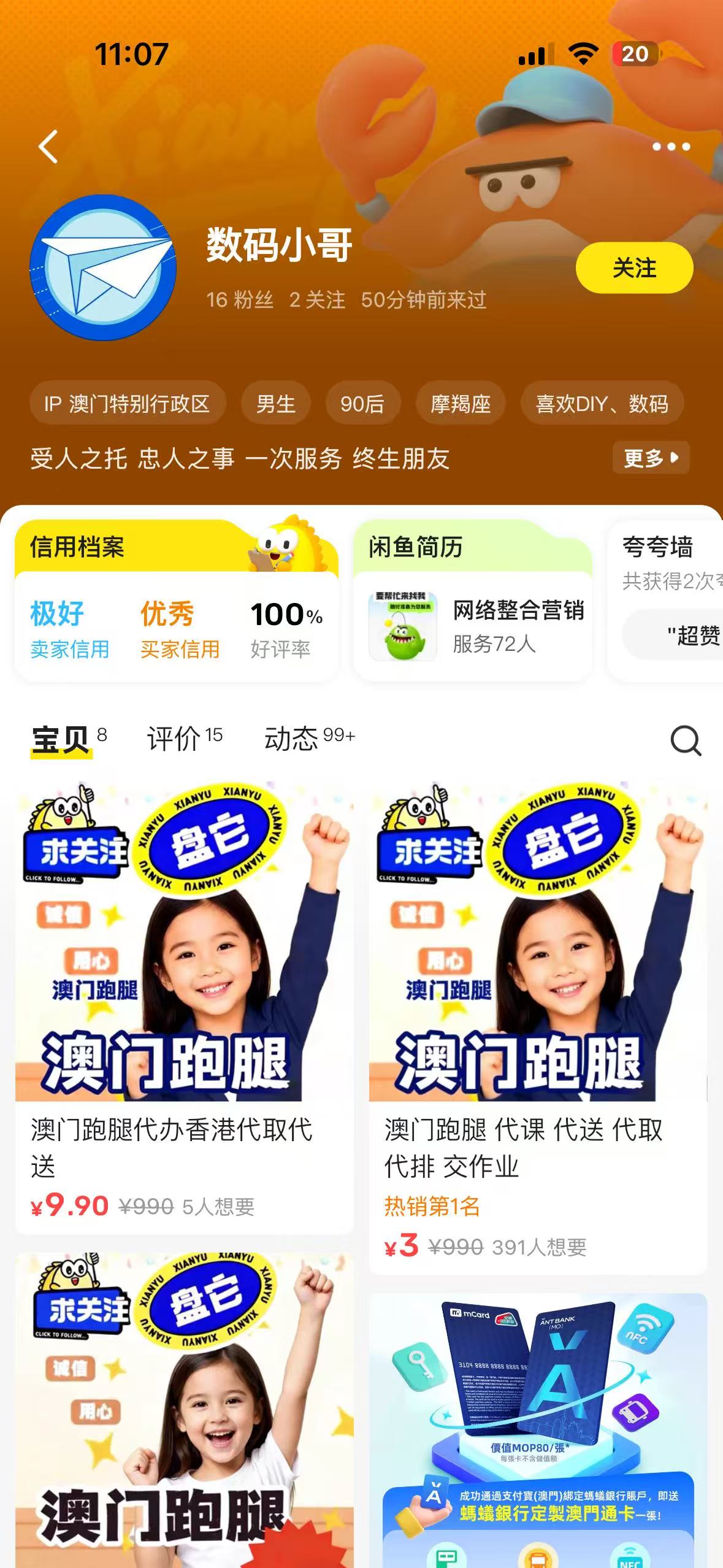Follow 数码小哥 with the 关注 button
Image resolution: width=723 pixels, height=1568 pixels.
click(634, 268)
